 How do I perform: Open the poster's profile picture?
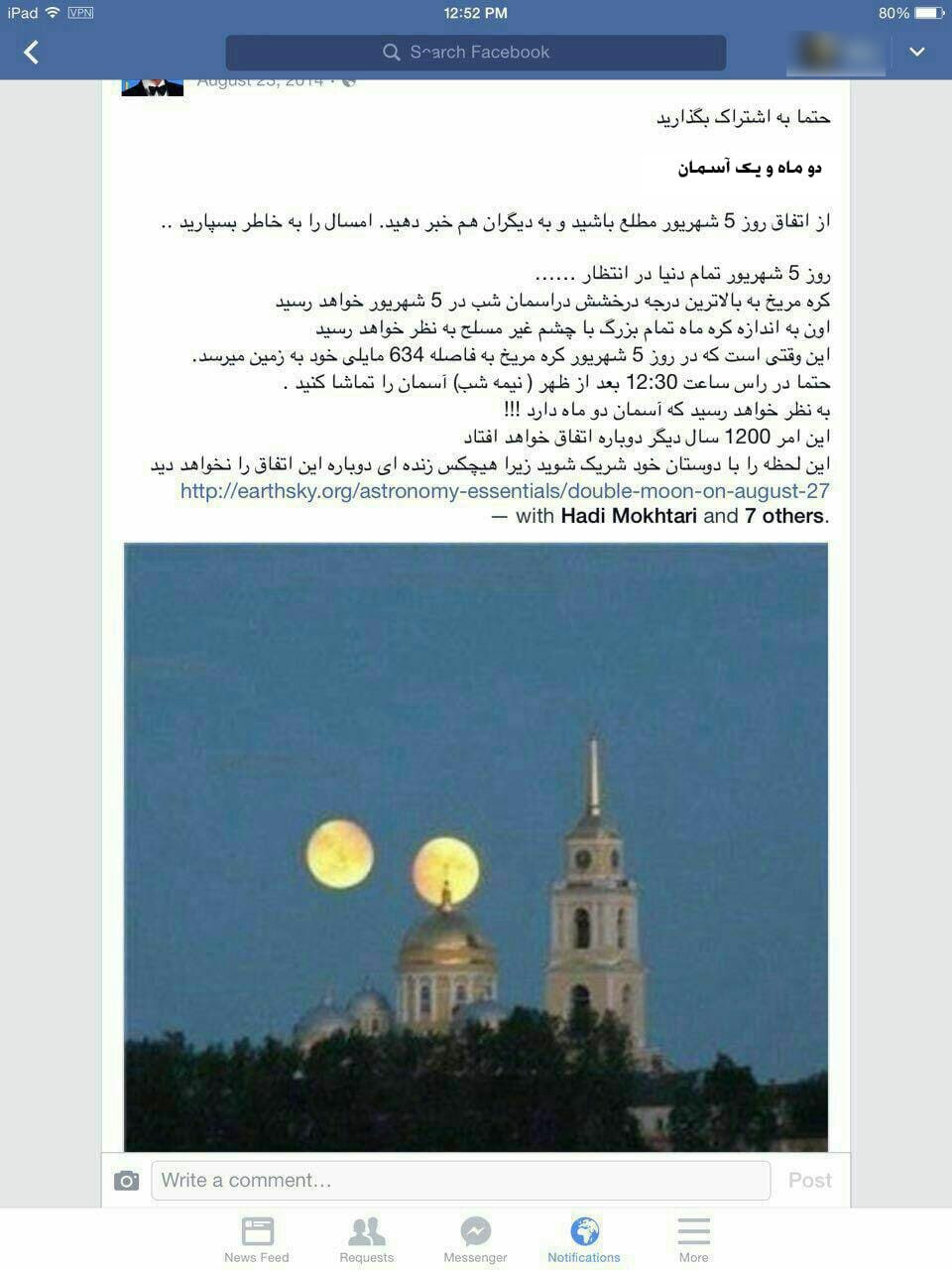point(152,86)
